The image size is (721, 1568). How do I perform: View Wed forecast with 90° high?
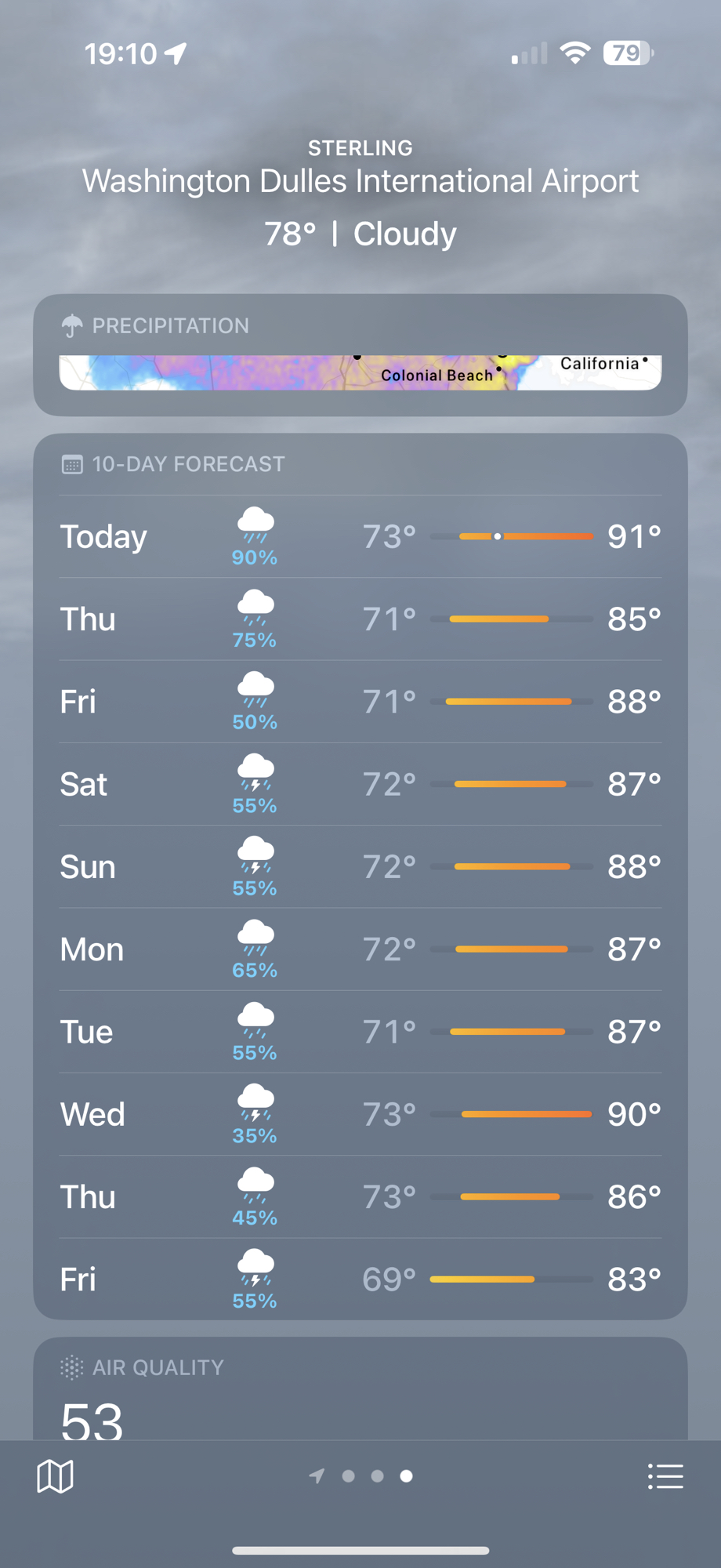[360, 1114]
